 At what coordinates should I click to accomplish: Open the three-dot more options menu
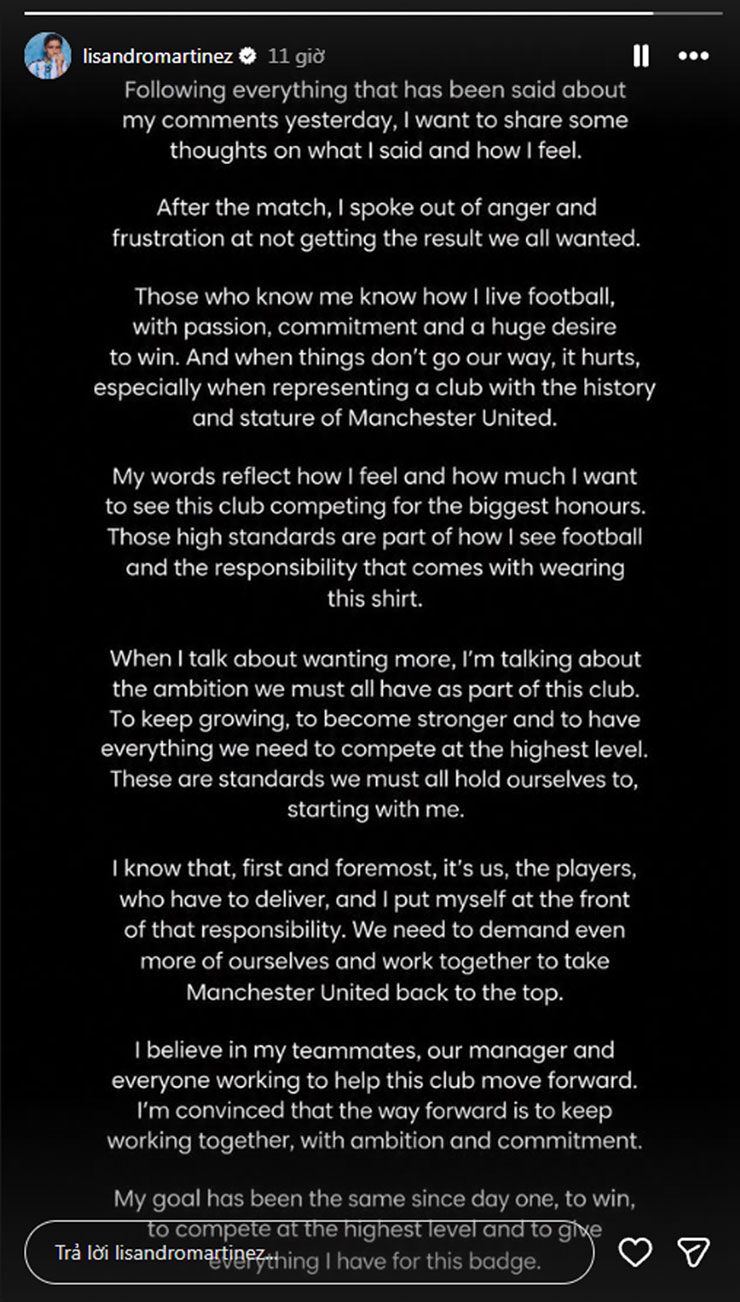[693, 56]
